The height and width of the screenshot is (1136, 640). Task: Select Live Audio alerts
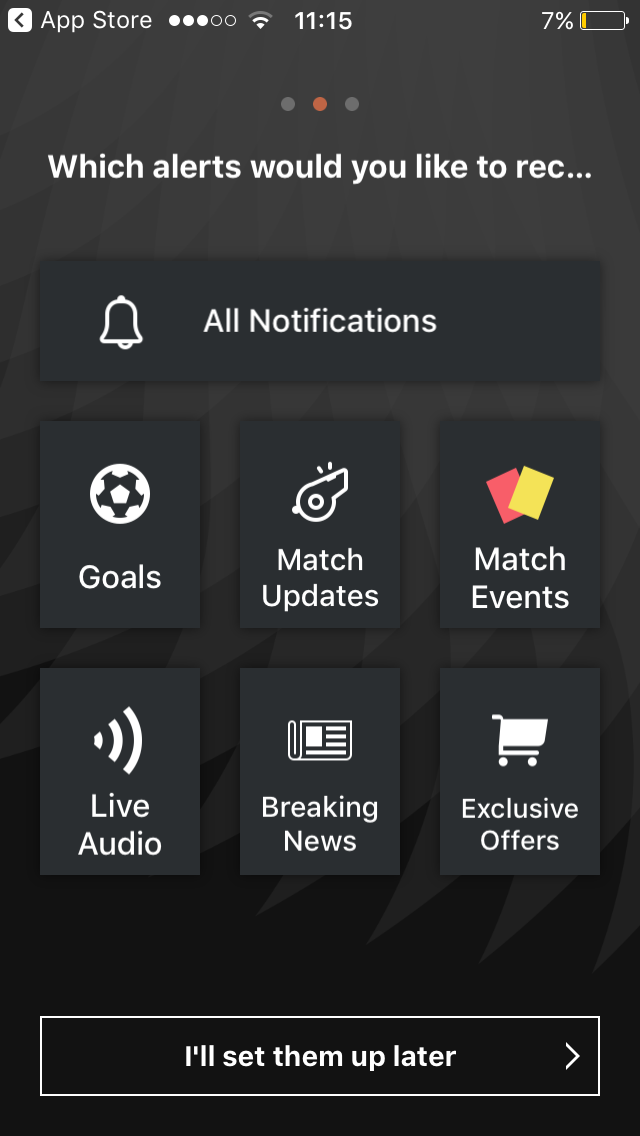[120, 772]
